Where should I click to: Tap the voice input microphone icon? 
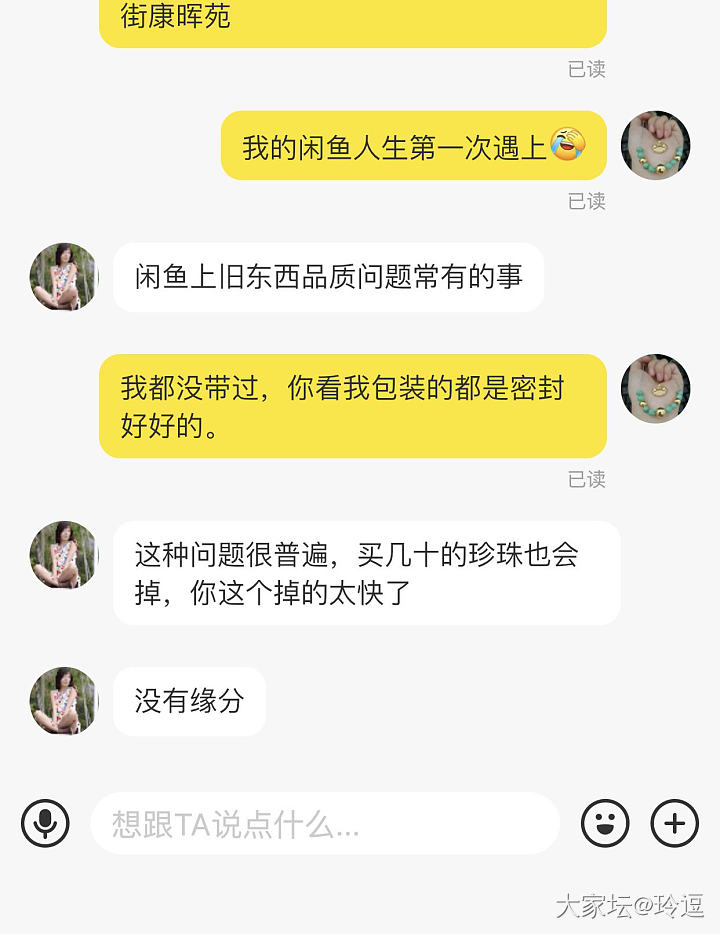[45, 823]
